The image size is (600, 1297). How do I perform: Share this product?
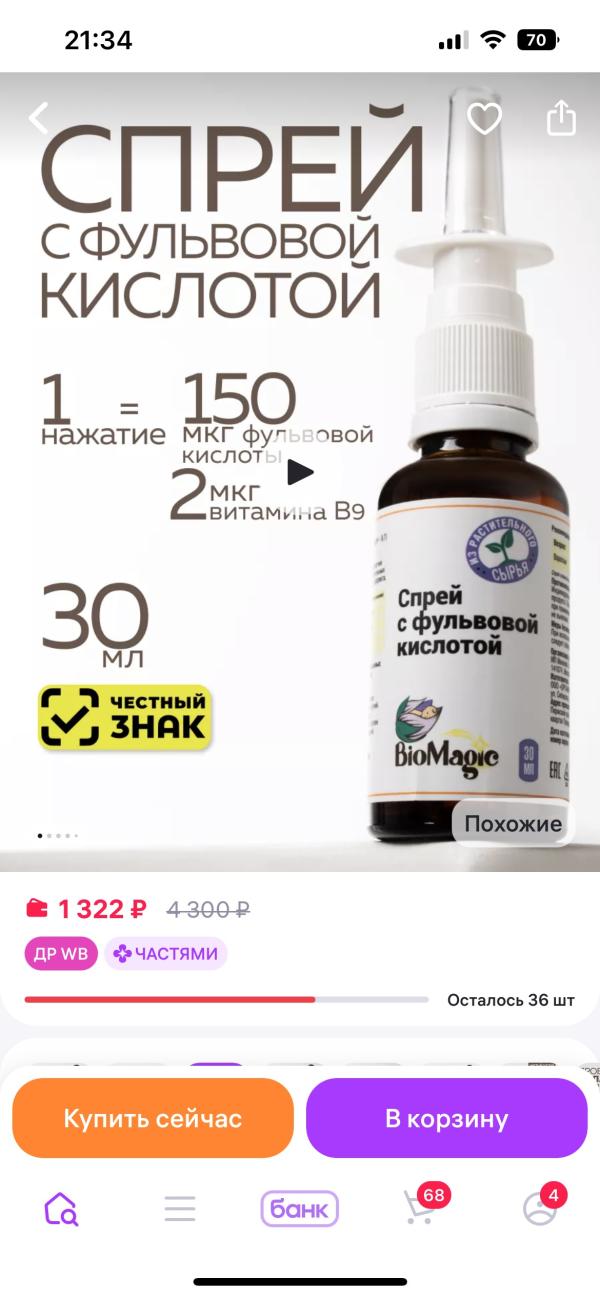(562, 118)
